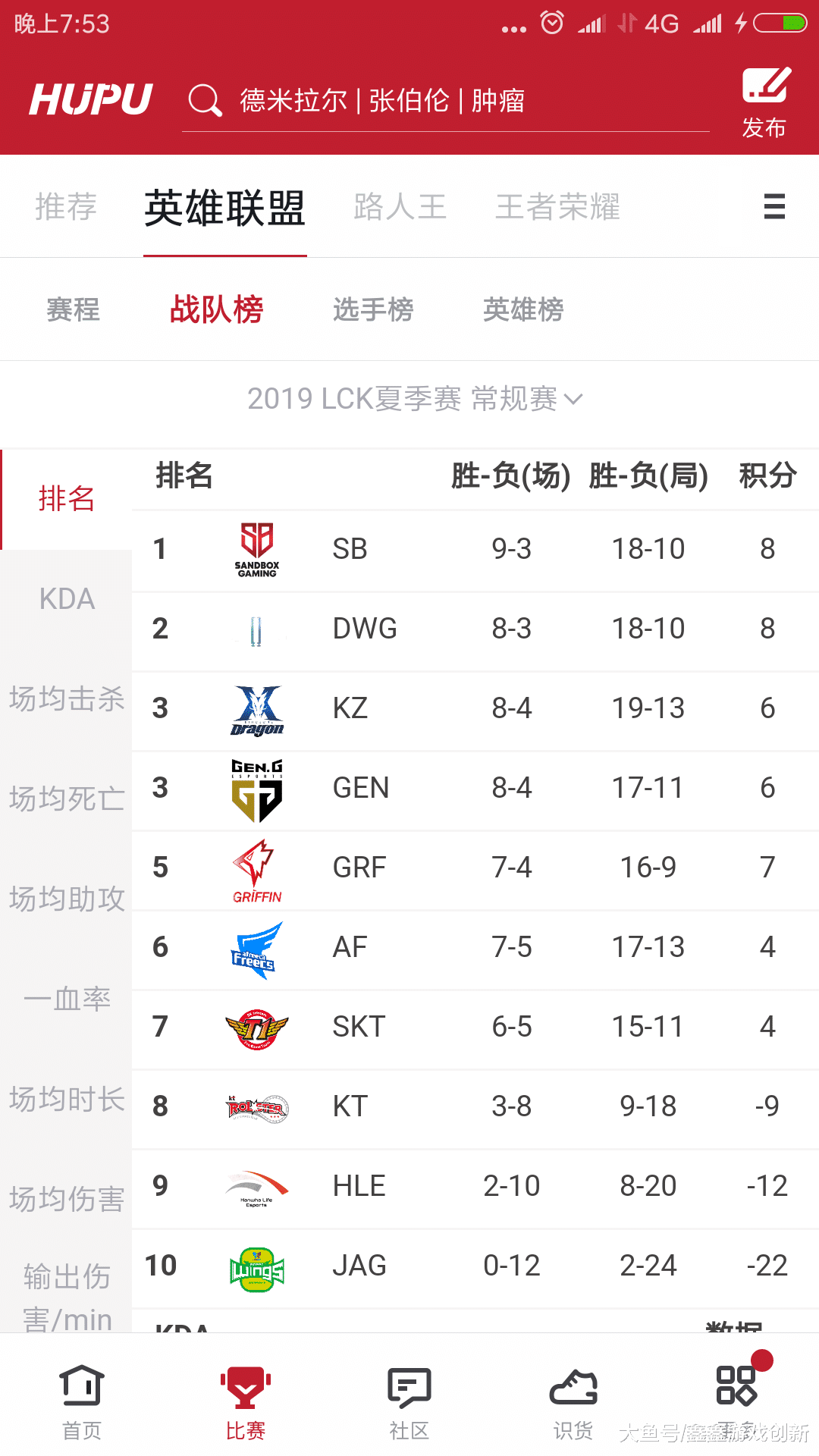Select KDA in the left sidebar

tap(65, 599)
